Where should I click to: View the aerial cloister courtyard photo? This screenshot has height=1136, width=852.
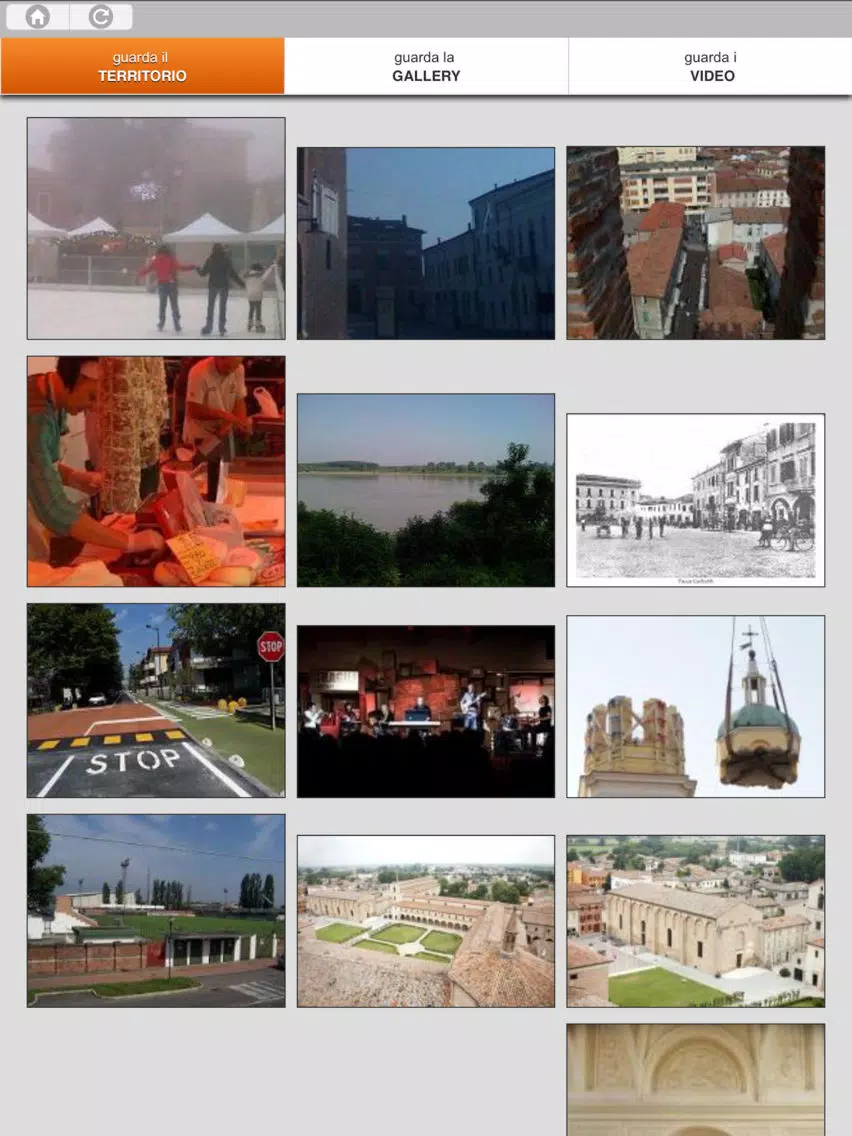426,921
